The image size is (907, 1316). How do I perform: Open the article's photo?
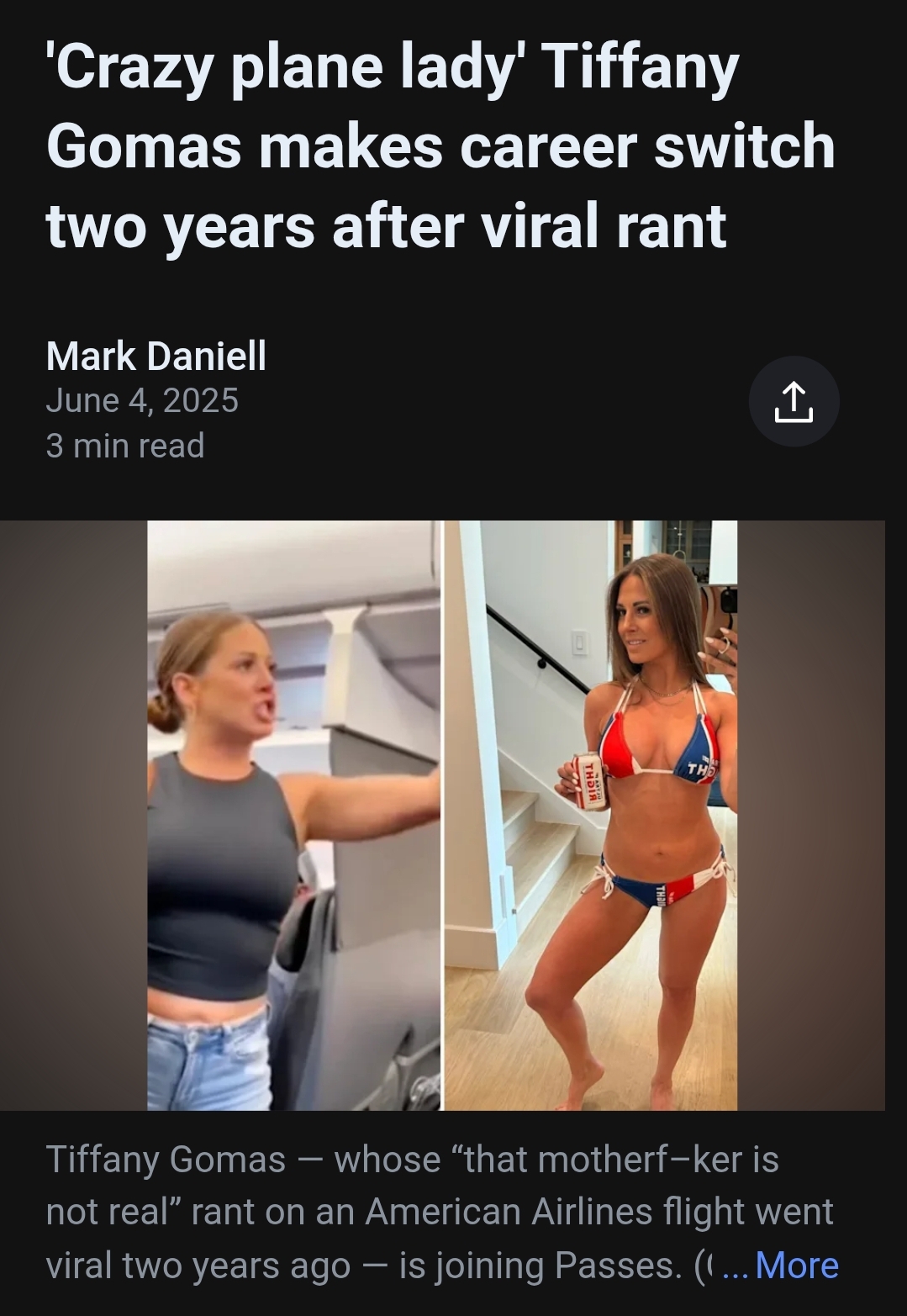click(442, 815)
